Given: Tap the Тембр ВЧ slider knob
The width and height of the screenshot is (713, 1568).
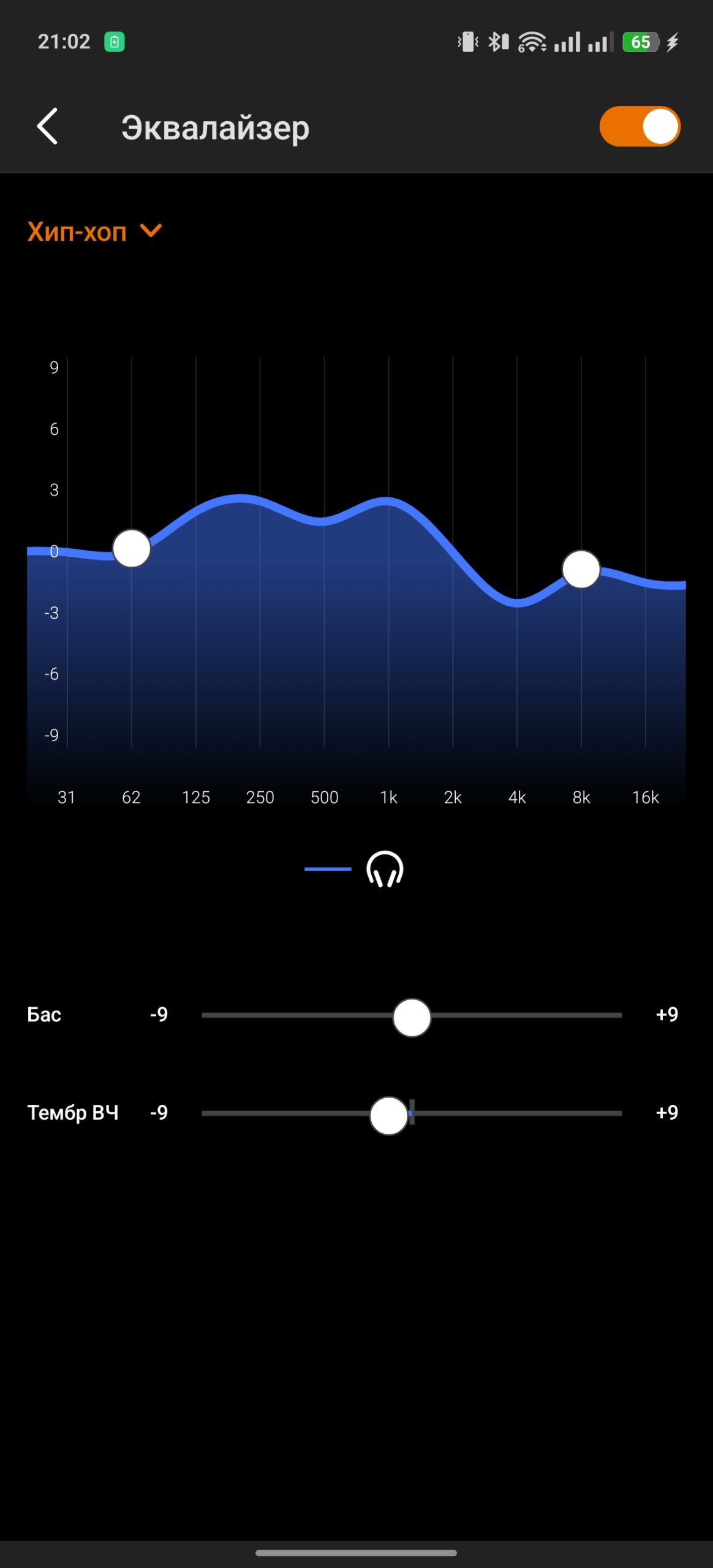Looking at the screenshot, I should pos(389,1115).
